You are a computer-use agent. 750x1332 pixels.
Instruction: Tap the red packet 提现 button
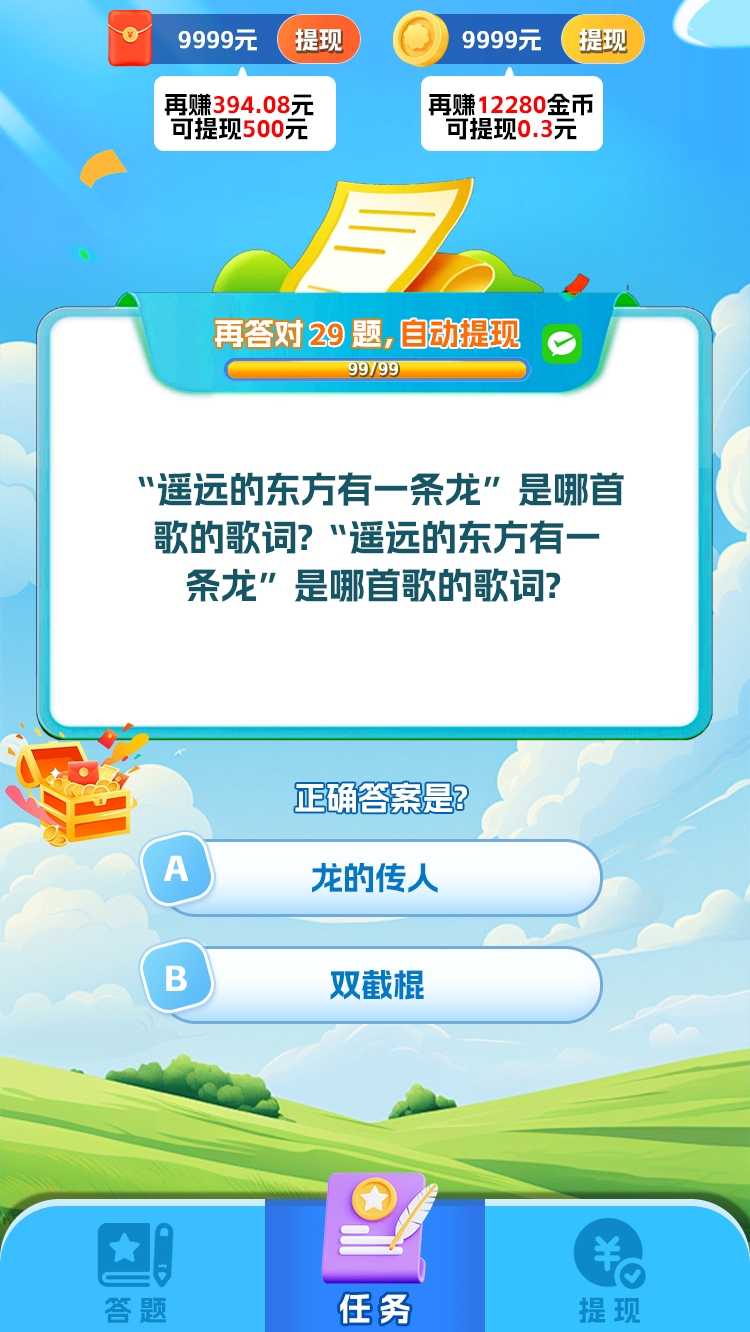click(x=318, y=40)
